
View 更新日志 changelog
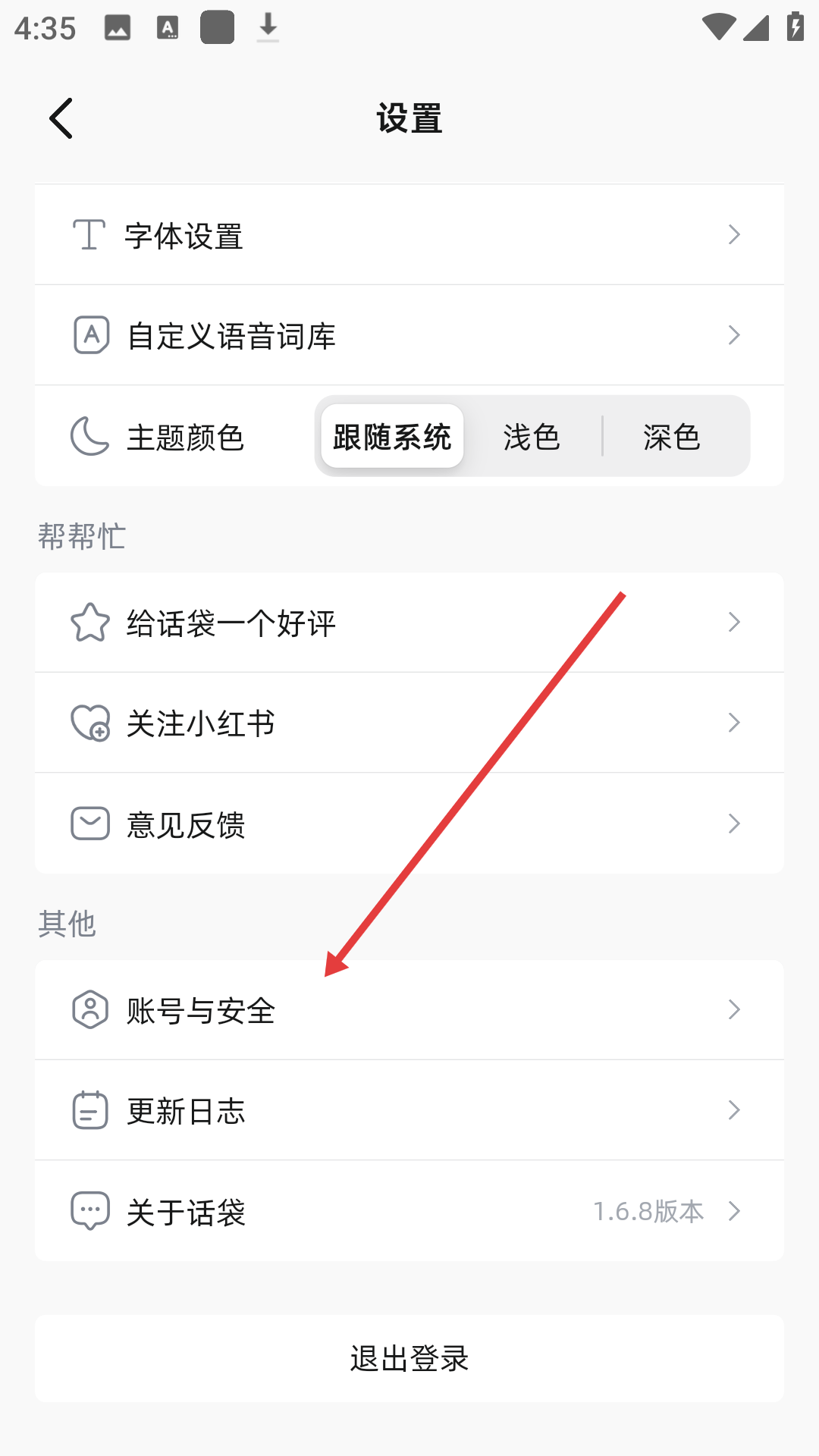coord(409,1110)
